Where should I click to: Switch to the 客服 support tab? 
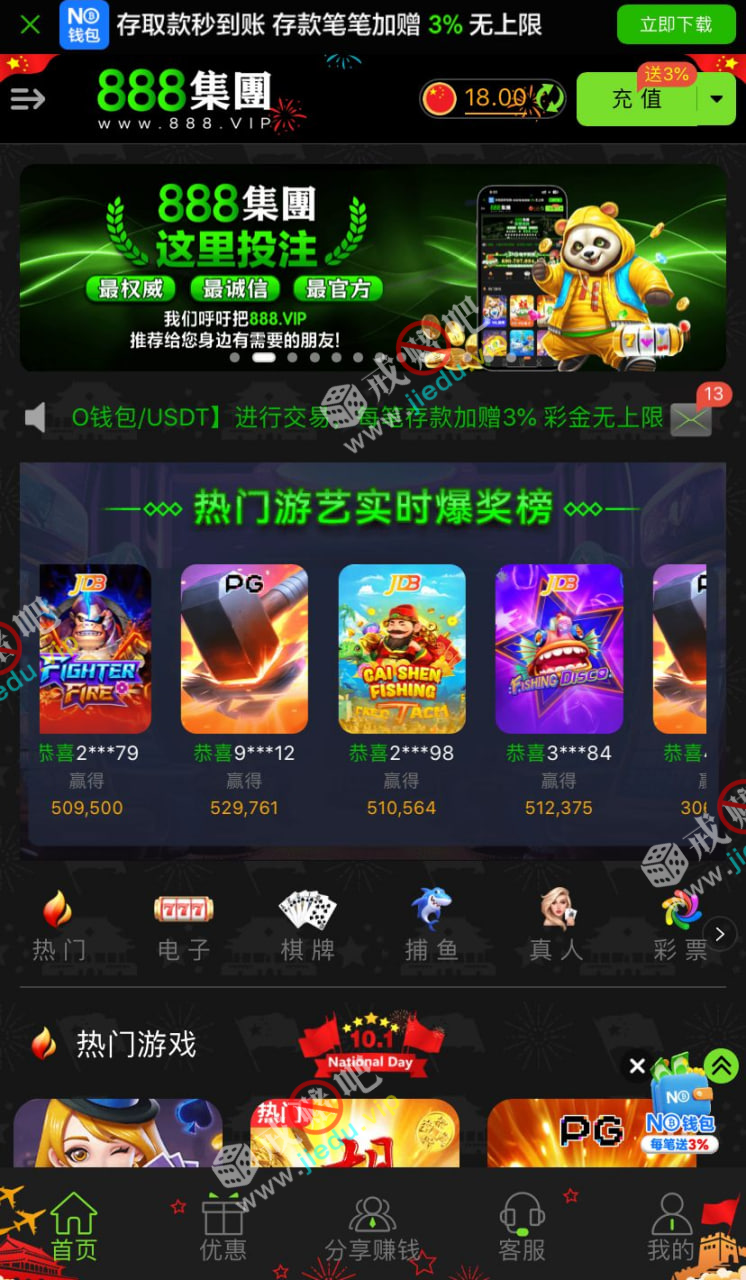521,1226
